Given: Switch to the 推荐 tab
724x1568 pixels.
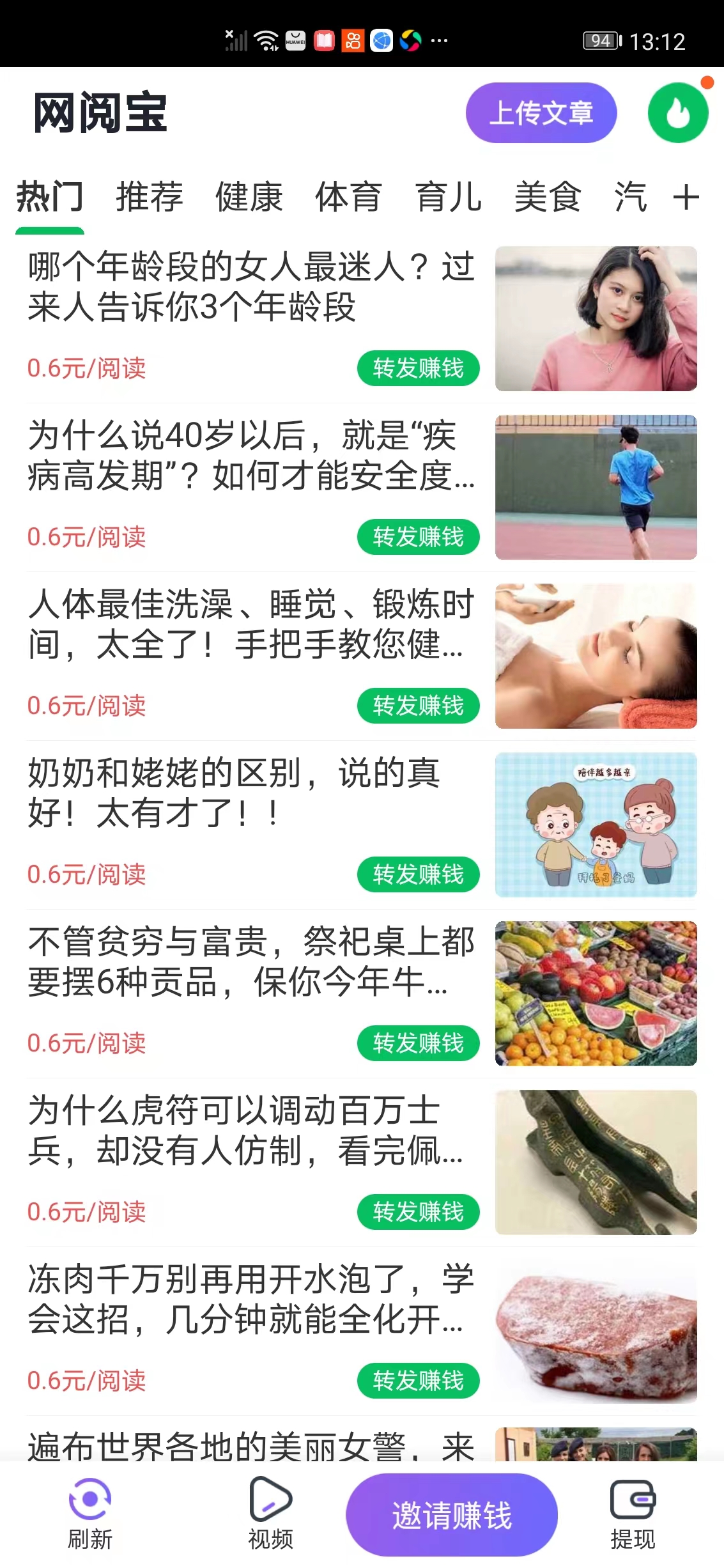Looking at the screenshot, I should tap(148, 197).
